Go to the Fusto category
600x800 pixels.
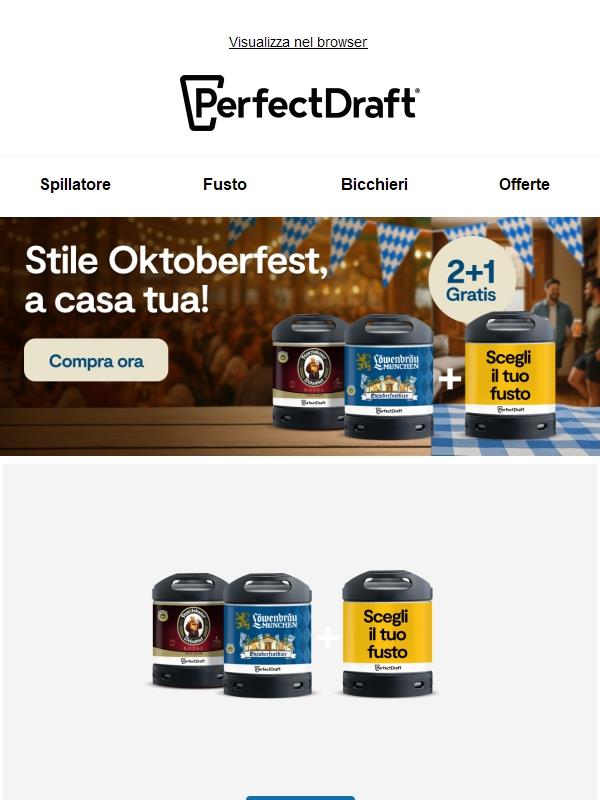click(x=225, y=184)
